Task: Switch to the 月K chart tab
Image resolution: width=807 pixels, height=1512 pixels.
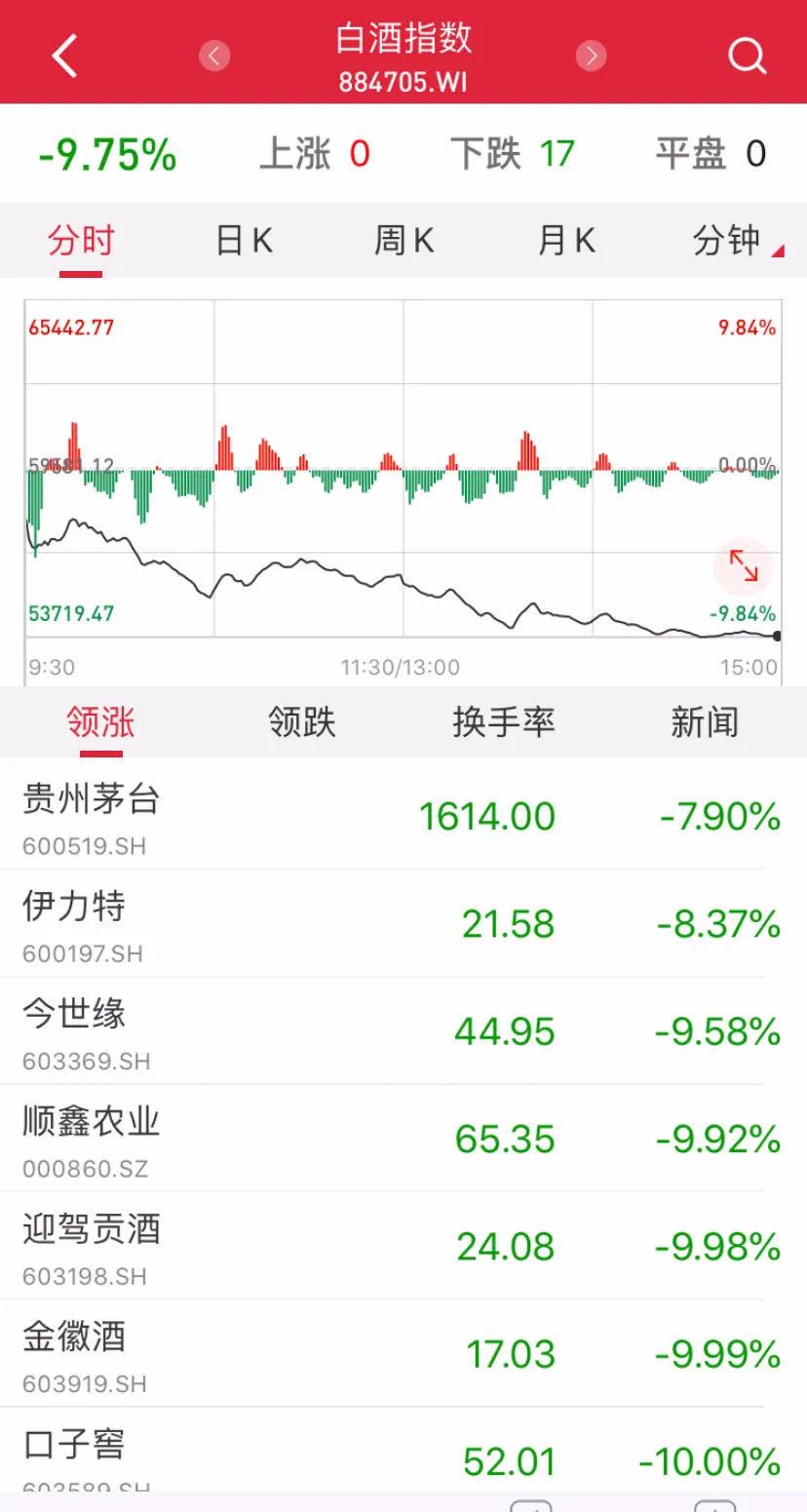Action: click(566, 240)
